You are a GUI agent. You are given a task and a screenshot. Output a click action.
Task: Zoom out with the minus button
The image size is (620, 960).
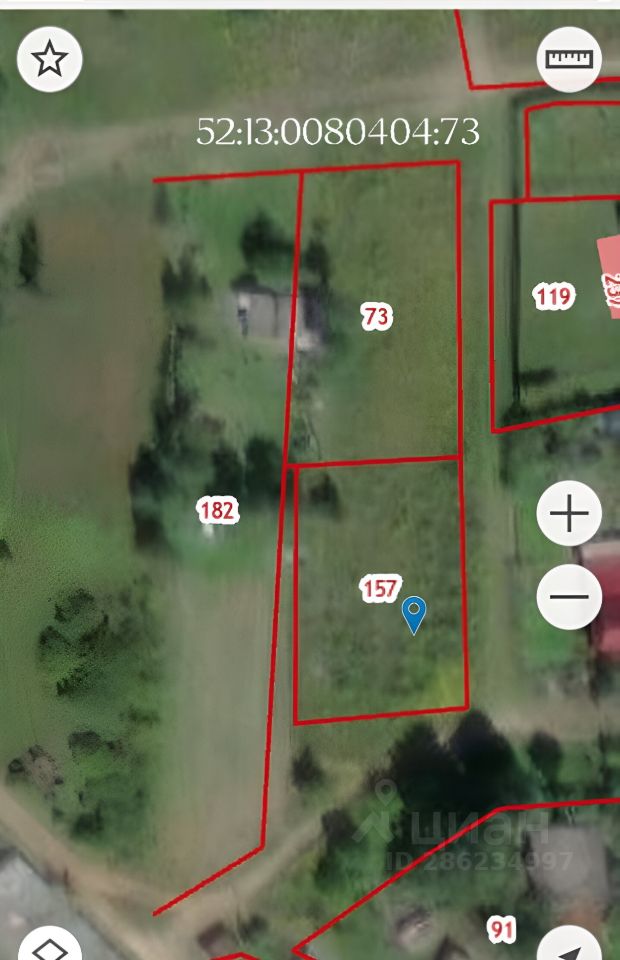569,597
